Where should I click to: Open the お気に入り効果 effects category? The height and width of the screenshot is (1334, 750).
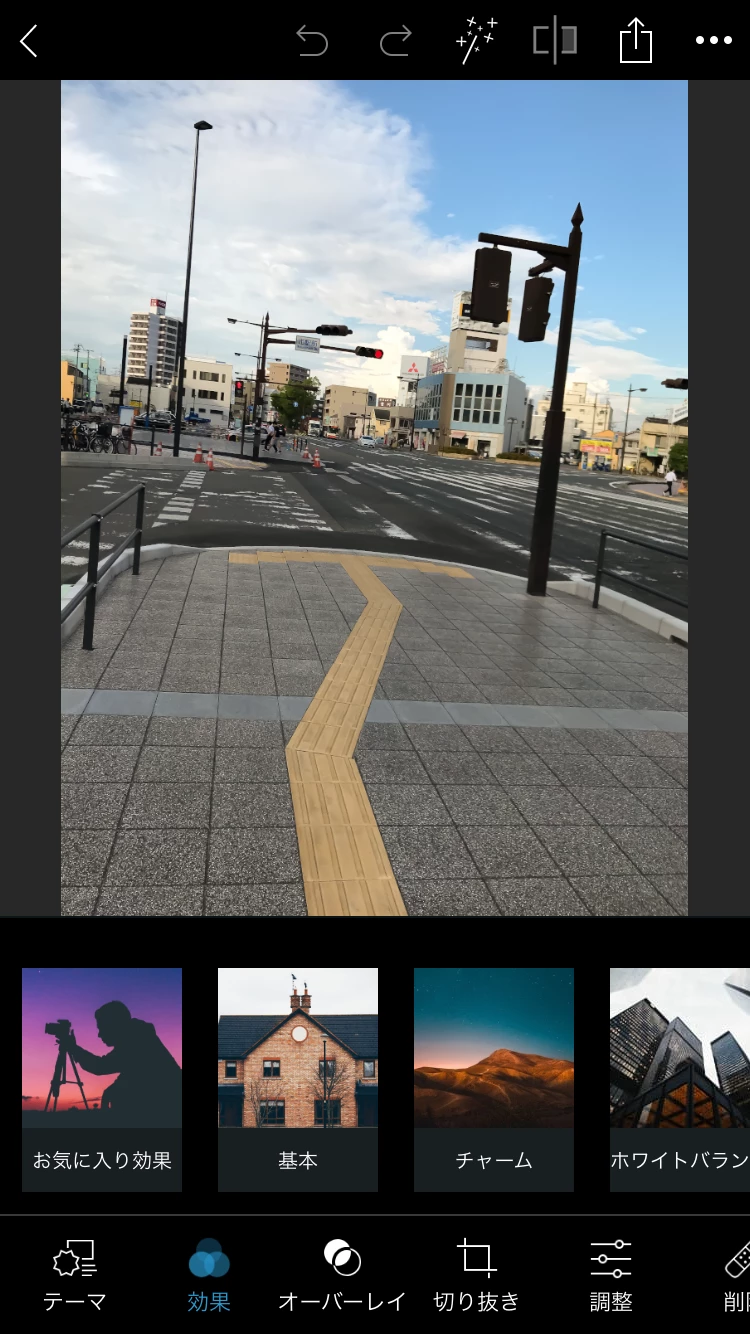click(102, 1078)
